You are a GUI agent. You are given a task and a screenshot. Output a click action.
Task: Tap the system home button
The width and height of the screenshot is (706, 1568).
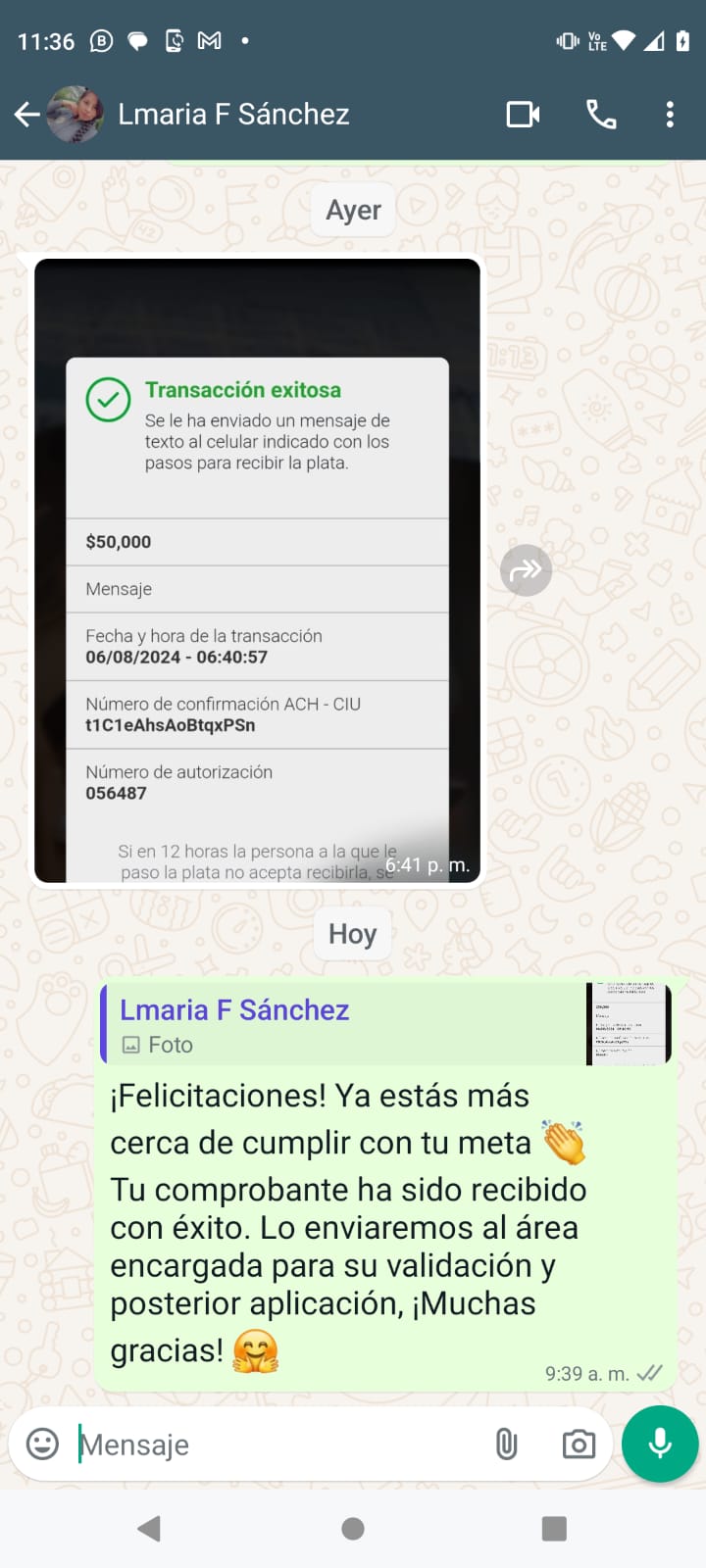click(353, 1529)
